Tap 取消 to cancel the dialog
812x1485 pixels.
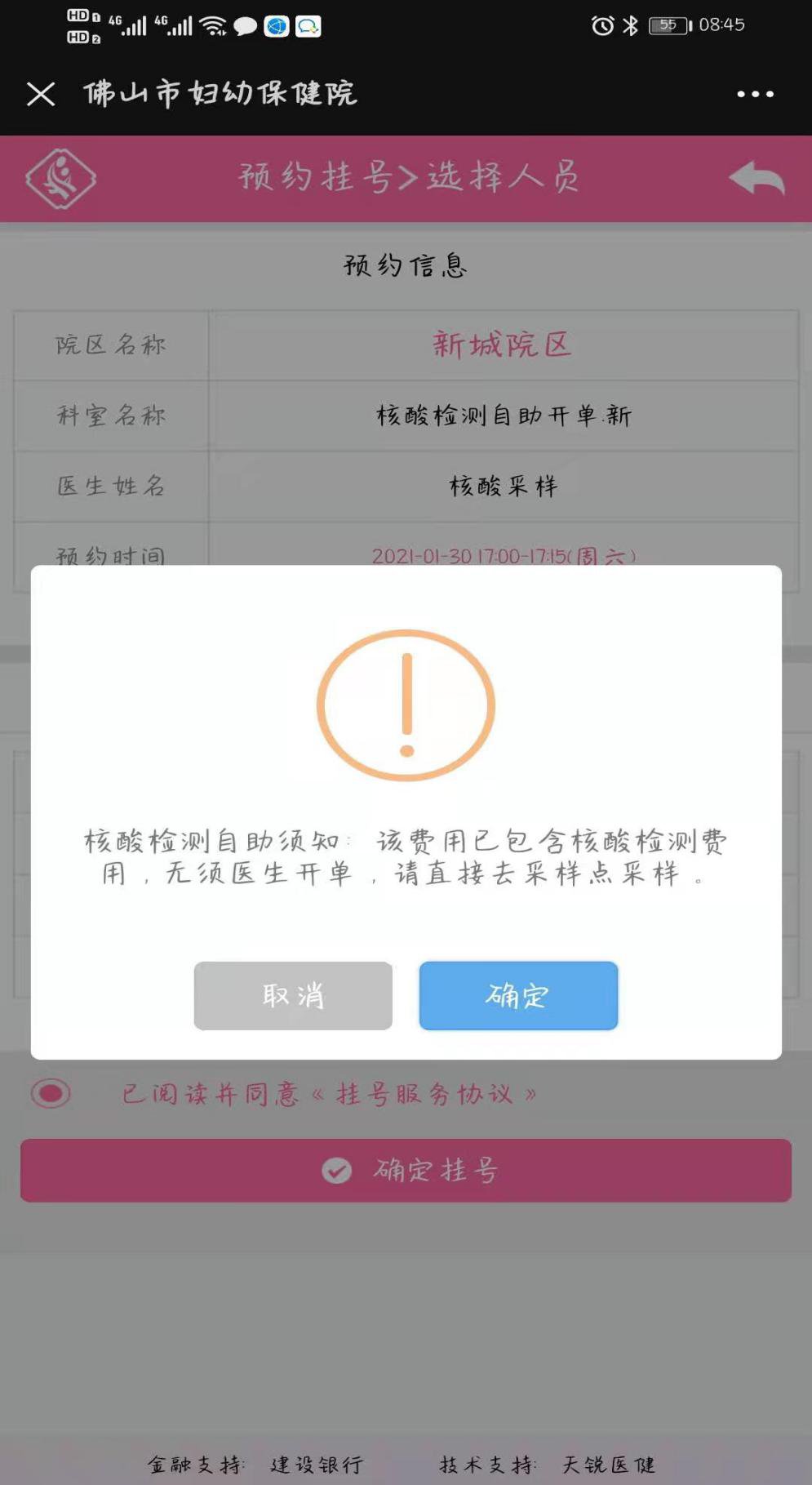point(293,995)
